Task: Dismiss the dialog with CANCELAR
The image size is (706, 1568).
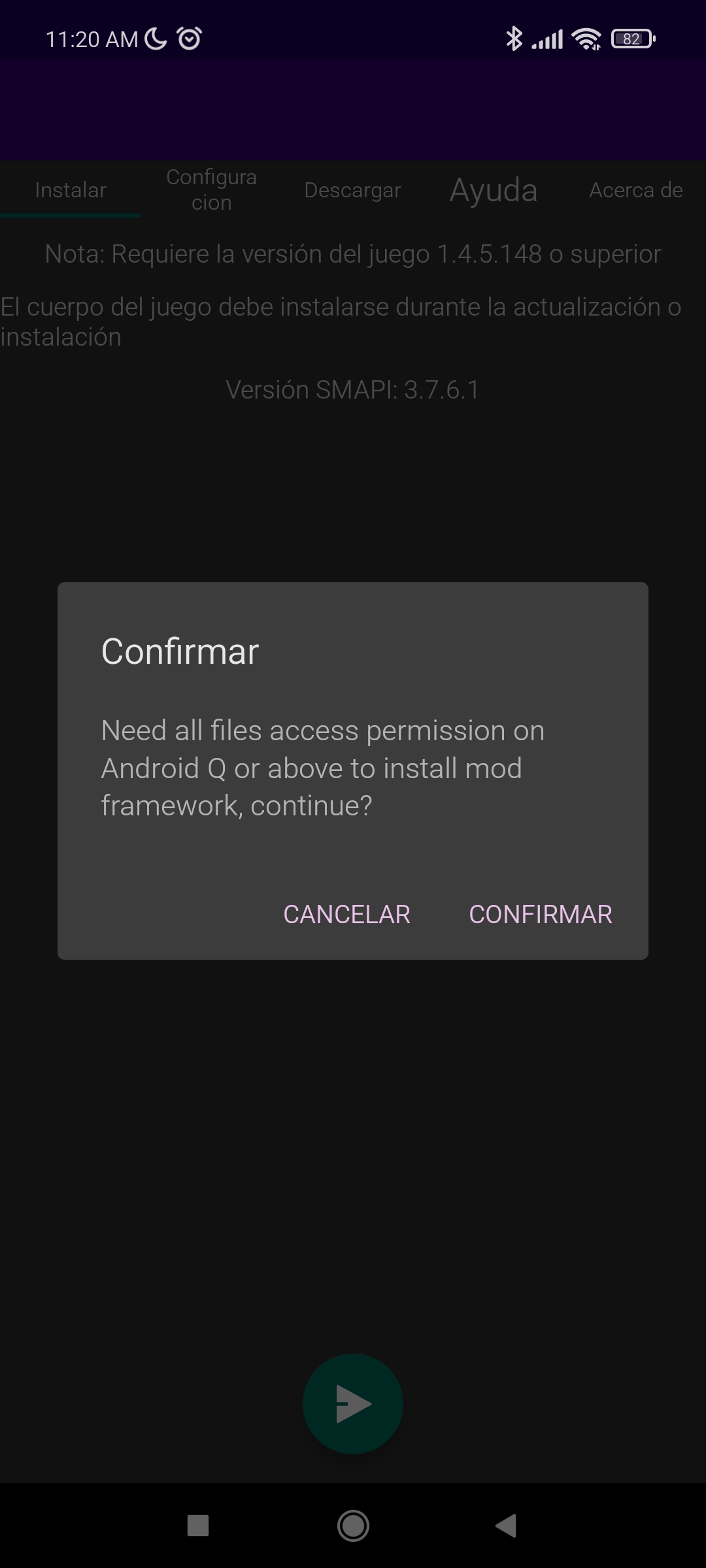Action: [346, 914]
